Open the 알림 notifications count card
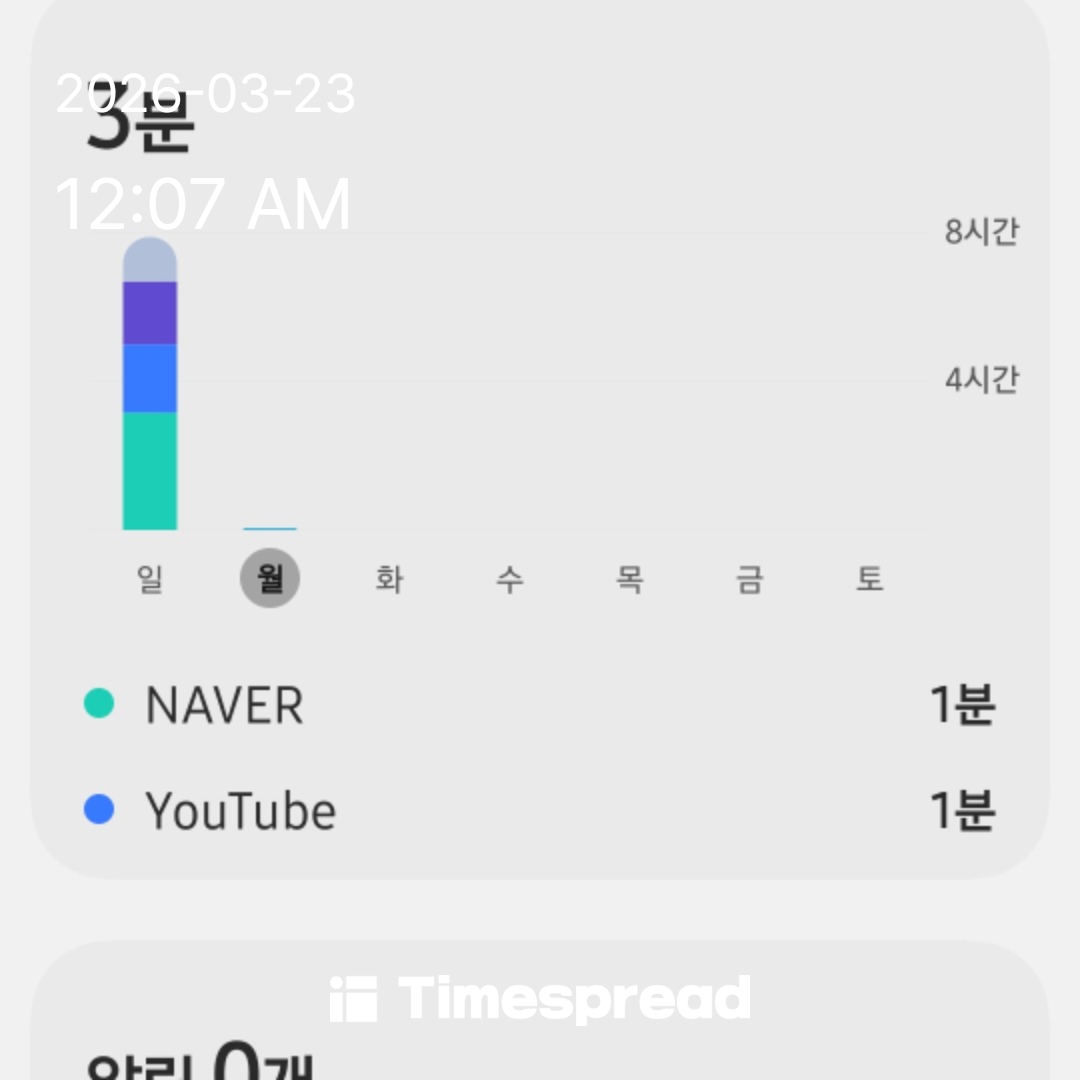Image resolution: width=1080 pixels, height=1080 pixels. 540,1050
